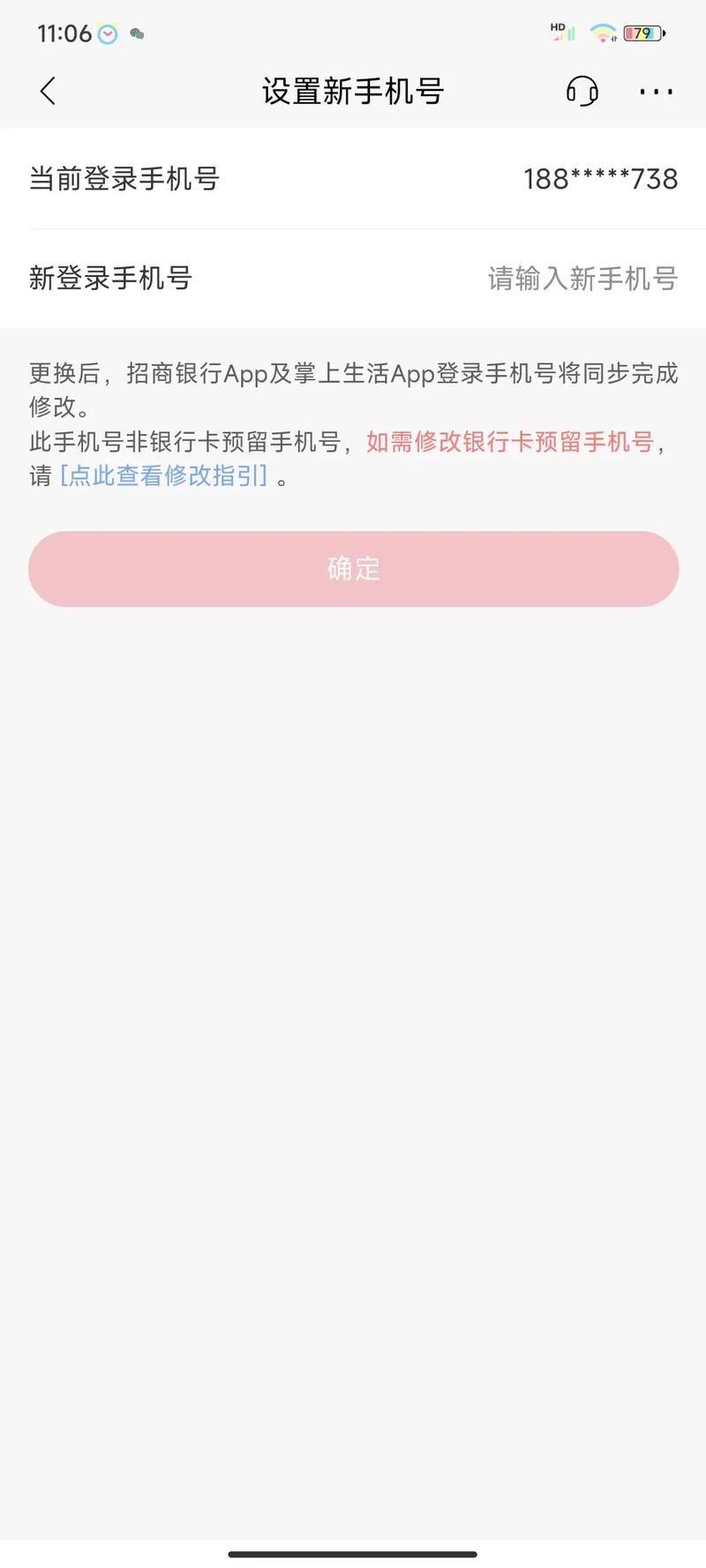
Task: Tap the masked number 188*****738
Action: (601, 179)
